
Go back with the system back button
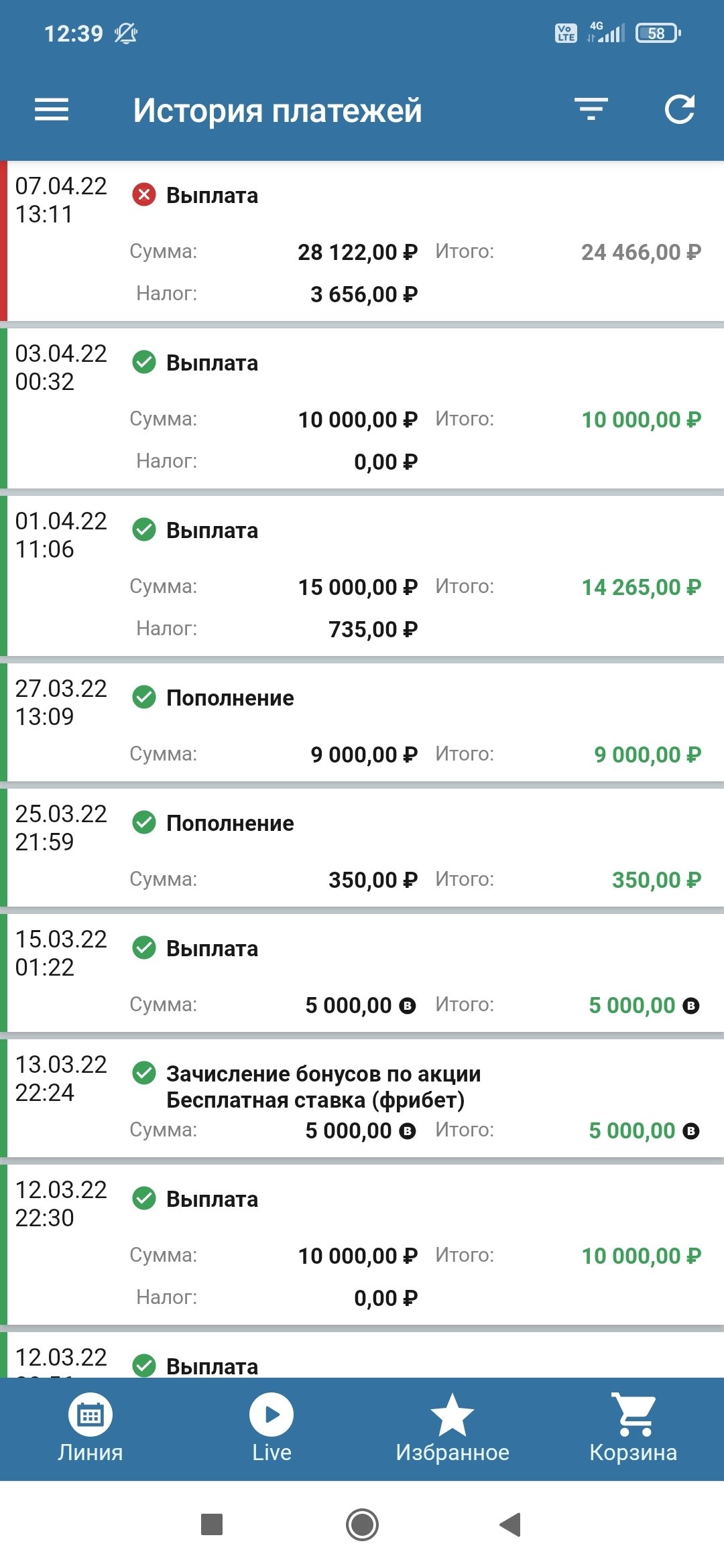click(511, 1524)
